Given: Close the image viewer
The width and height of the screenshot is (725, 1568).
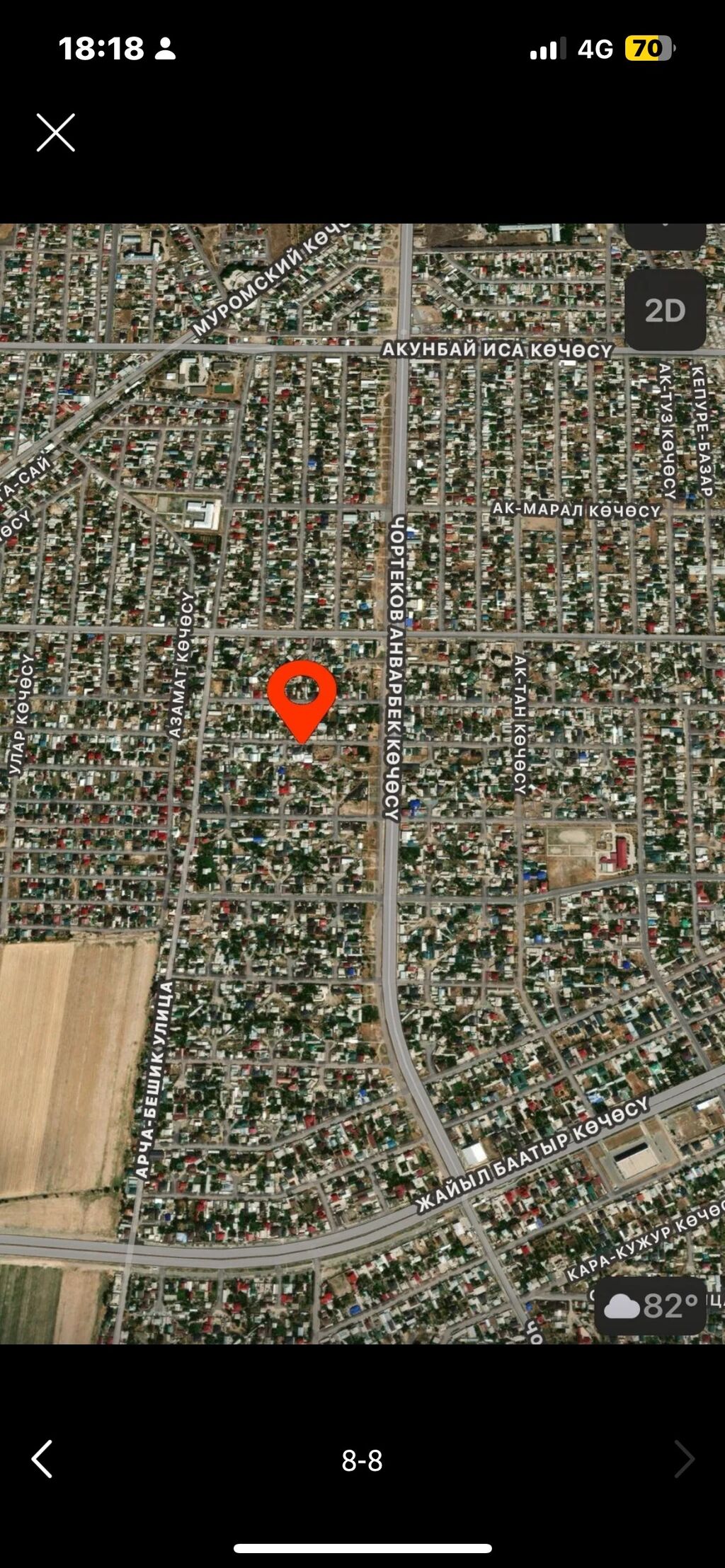Looking at the screenshot, I should 56,132.
